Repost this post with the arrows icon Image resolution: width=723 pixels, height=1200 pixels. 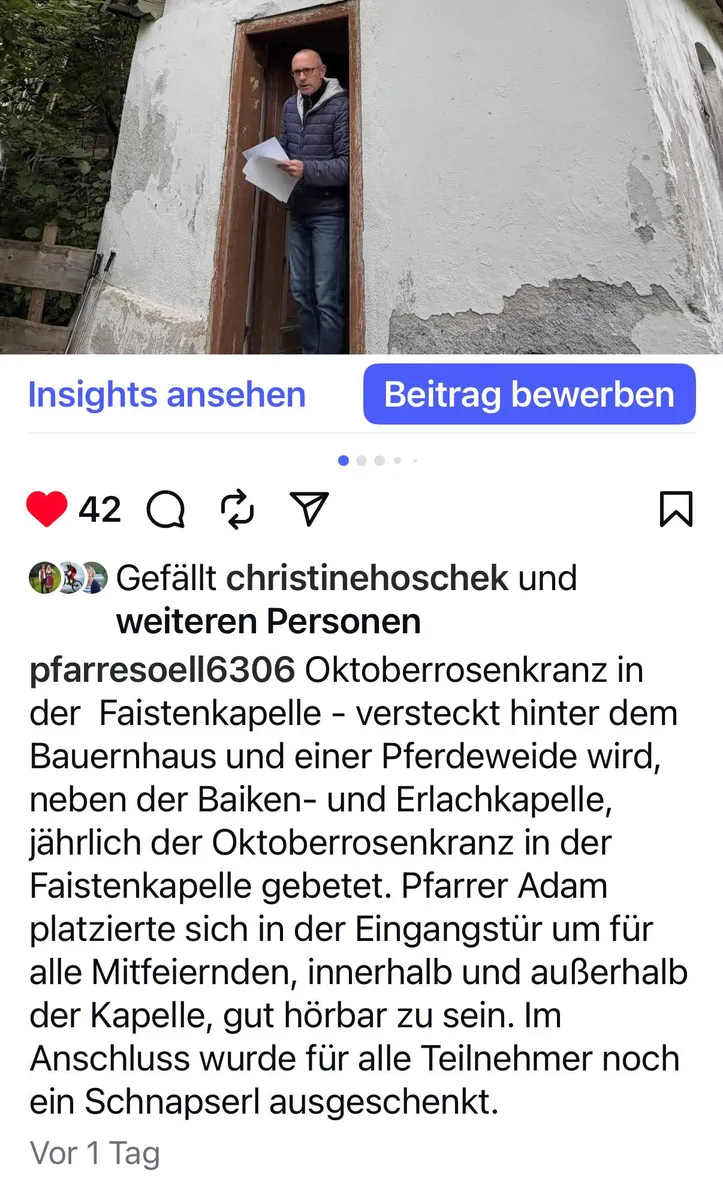pos(238,510)
